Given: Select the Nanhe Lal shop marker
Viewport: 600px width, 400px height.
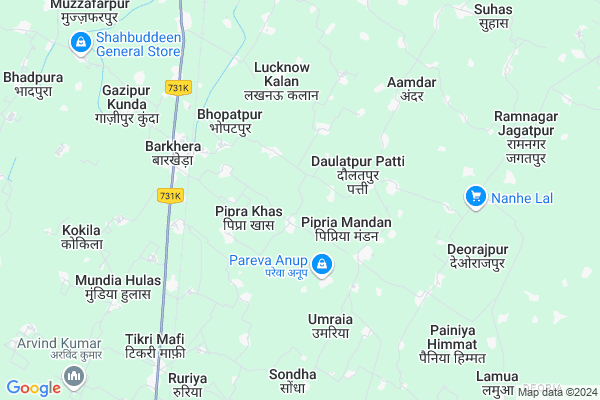Looking at the screenshot, I should [x=477, y=198].
